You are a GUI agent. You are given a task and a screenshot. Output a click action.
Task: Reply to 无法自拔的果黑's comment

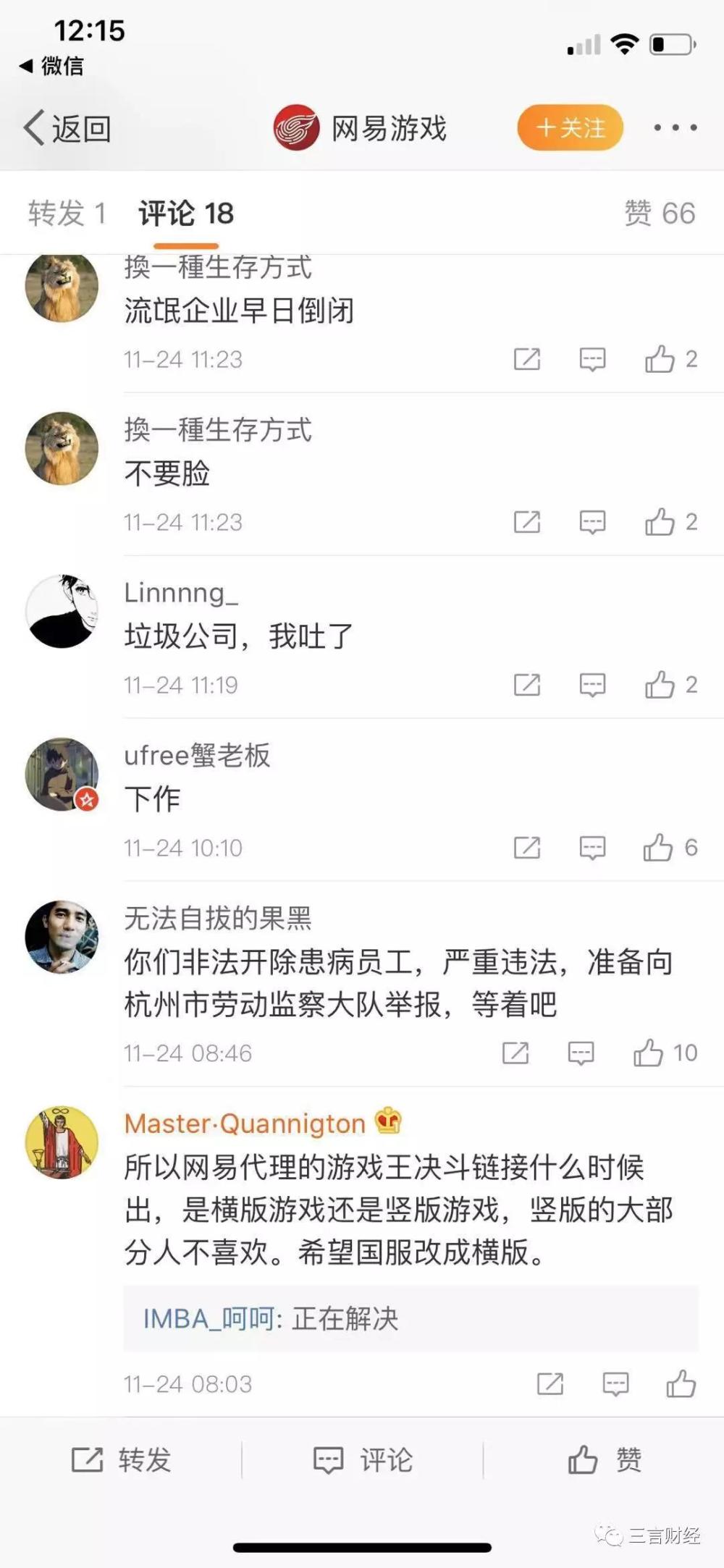click(581, 1053)
